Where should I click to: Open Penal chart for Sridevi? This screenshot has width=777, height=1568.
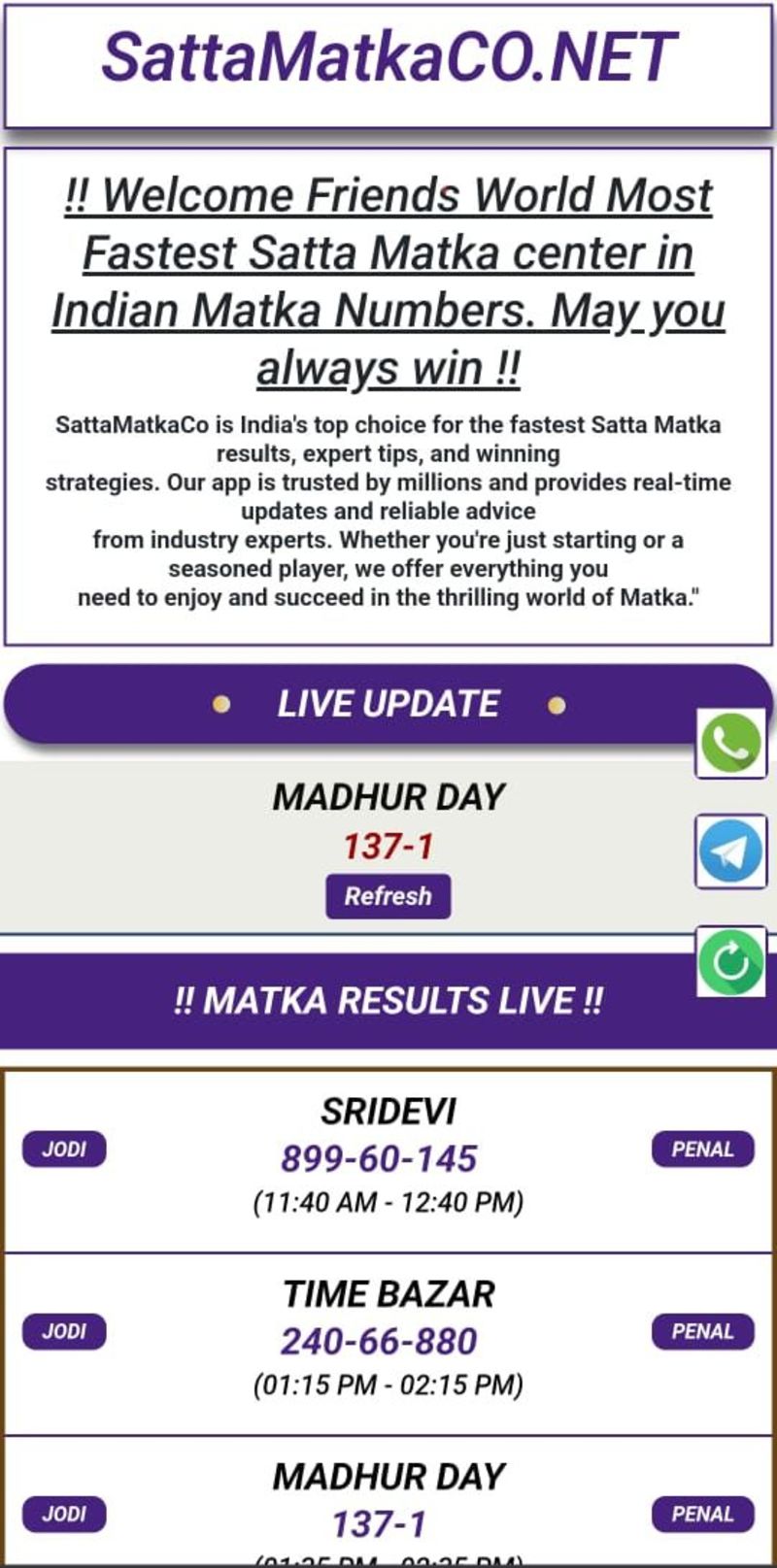pyautogui.click(x=702, y=1149)
